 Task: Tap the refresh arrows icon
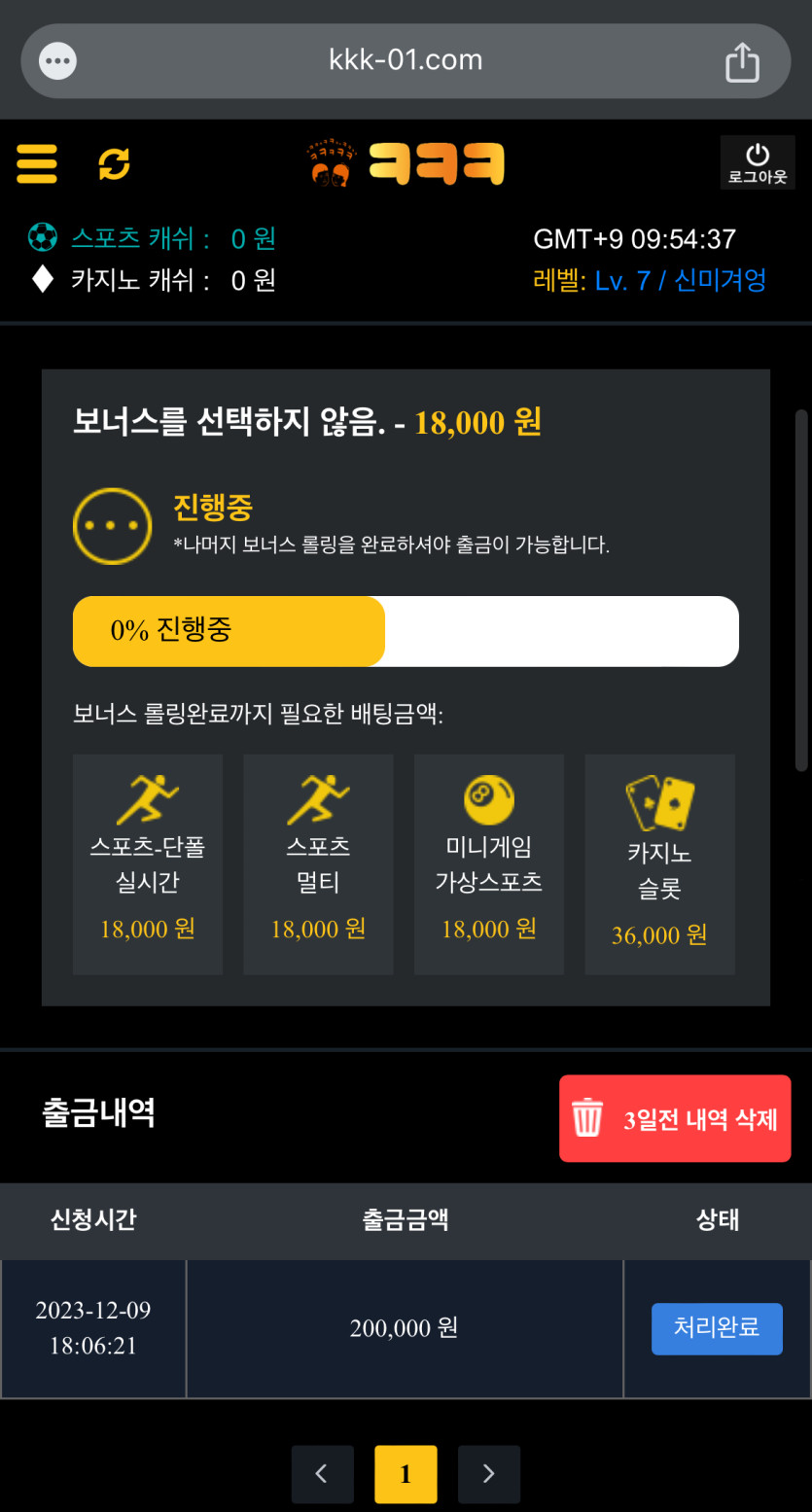[114, 163]
